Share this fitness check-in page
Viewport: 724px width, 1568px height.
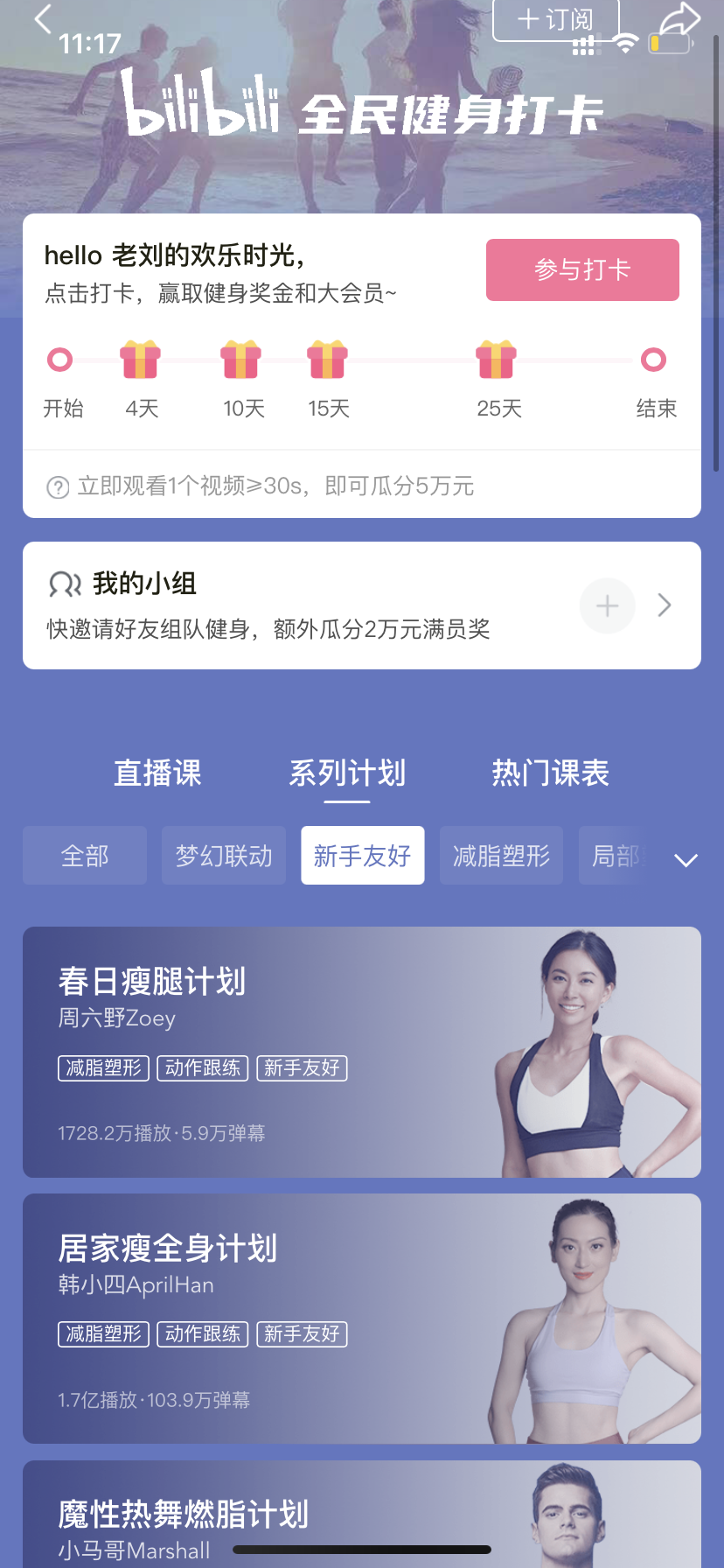[x=679, y=19]
